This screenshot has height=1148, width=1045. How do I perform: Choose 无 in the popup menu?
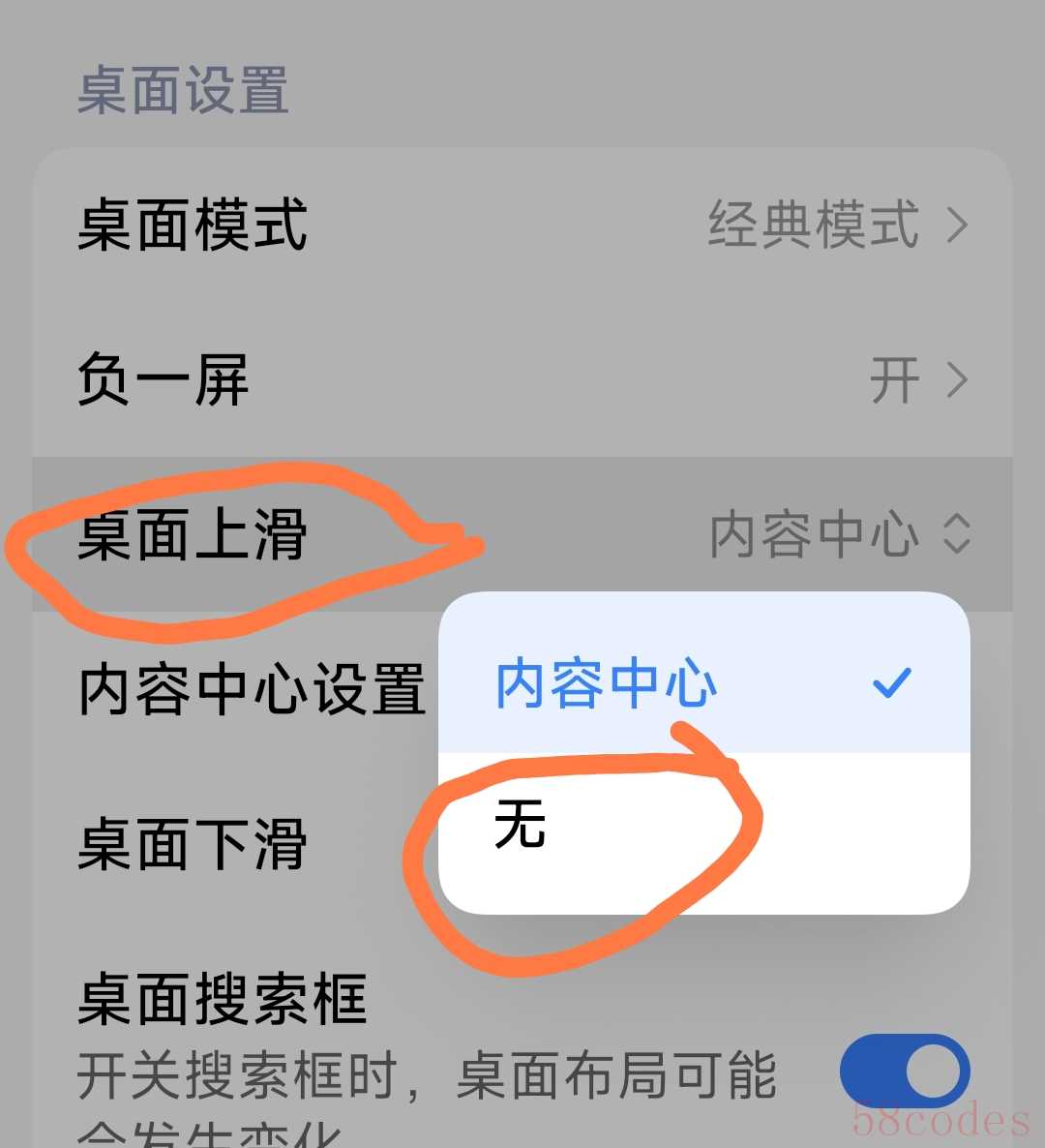click(x=703, y=828)
